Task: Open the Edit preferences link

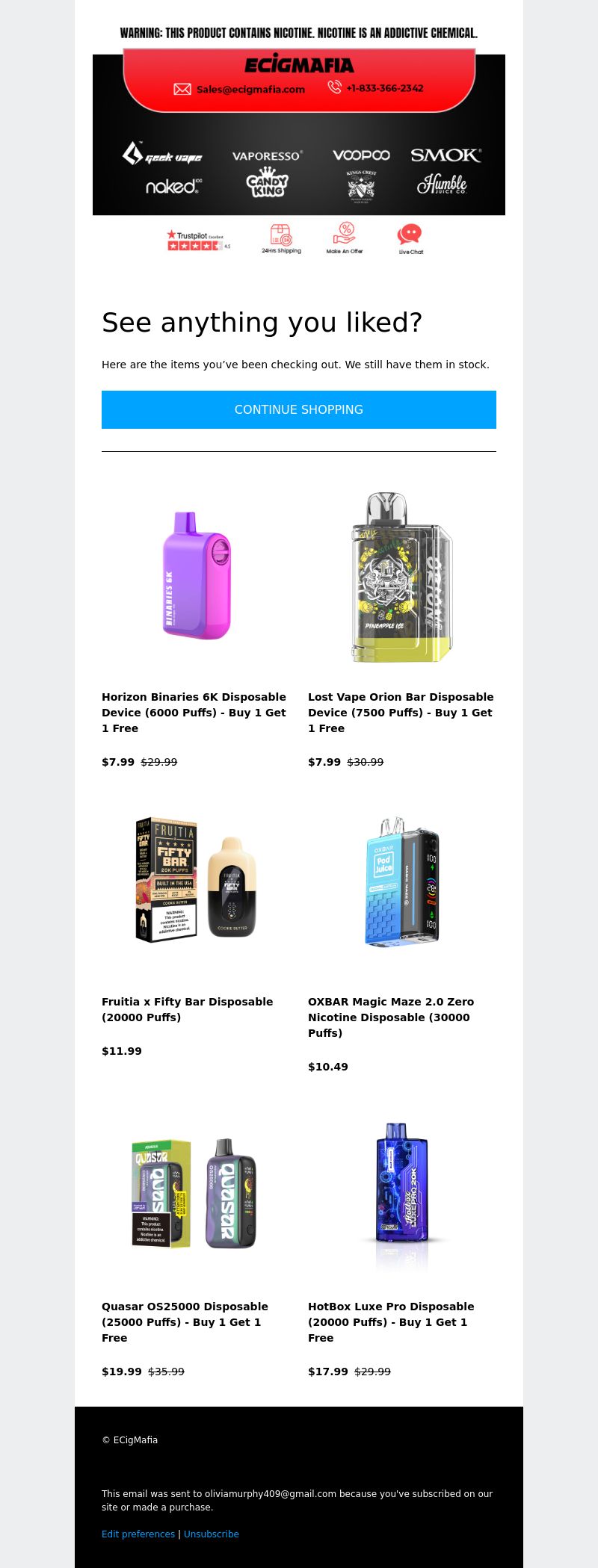Action: (x=138, y=1534)
